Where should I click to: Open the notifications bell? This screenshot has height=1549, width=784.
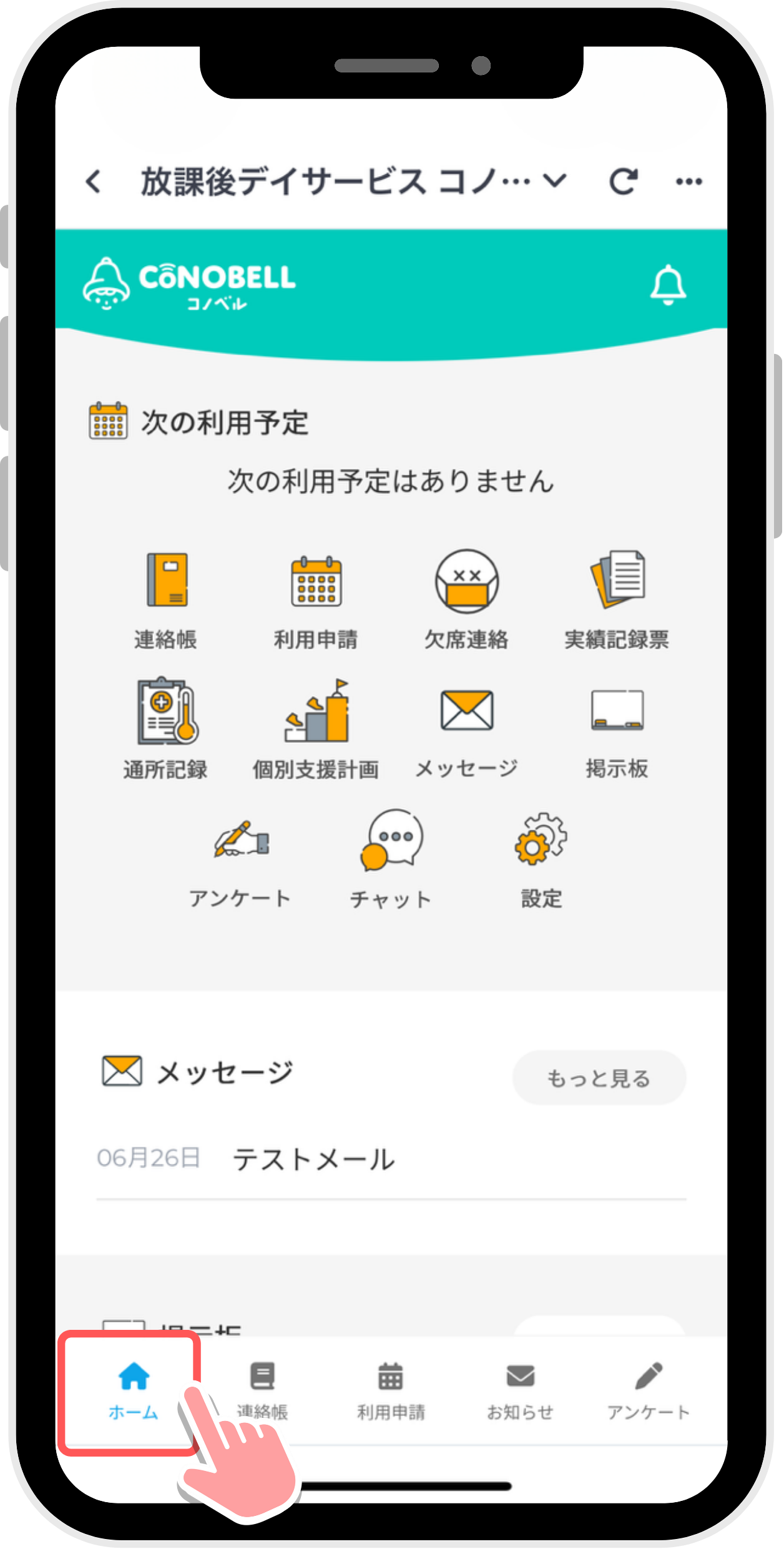click(668, 285)
